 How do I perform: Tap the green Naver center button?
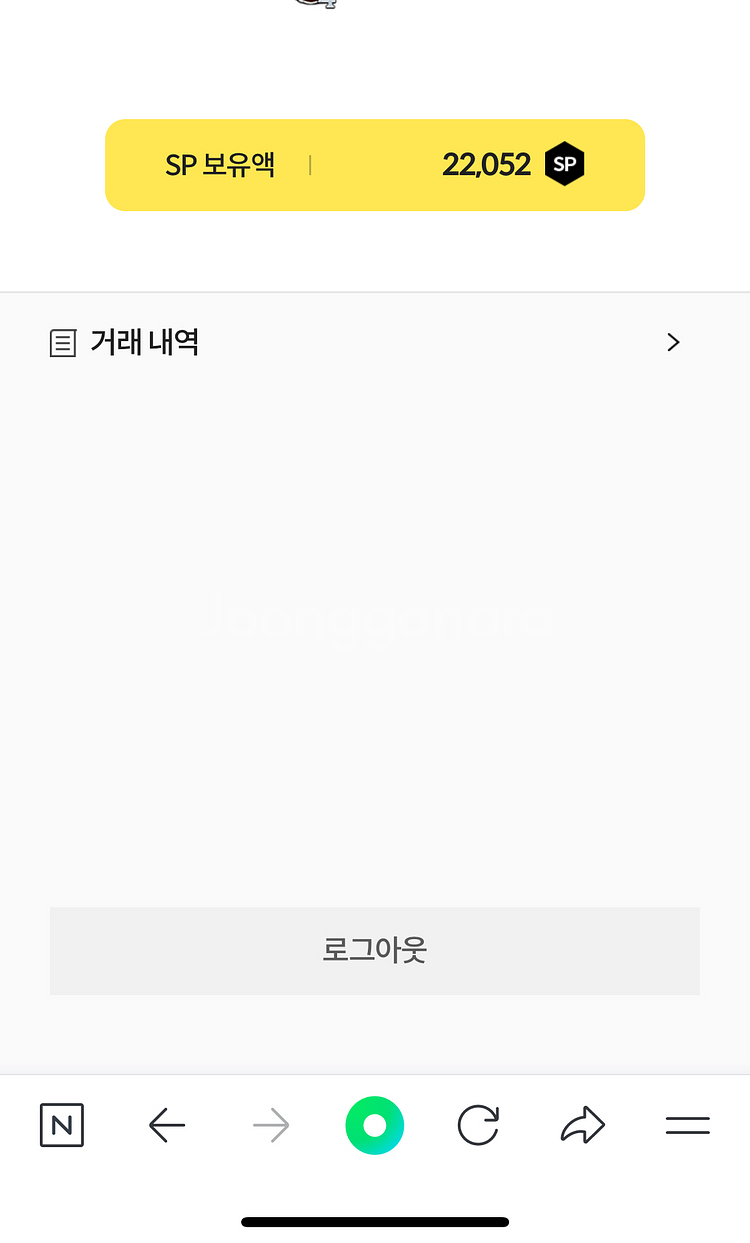pyautogui.click(x=375, y=1126)
